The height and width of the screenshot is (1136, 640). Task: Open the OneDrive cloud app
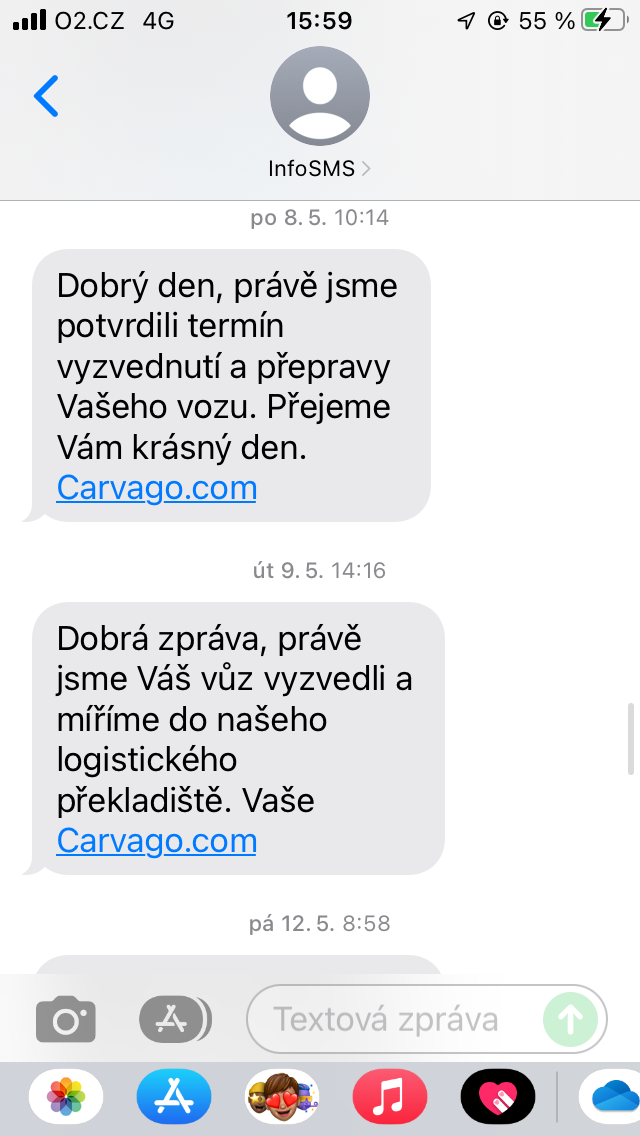tap(612, 1097)
